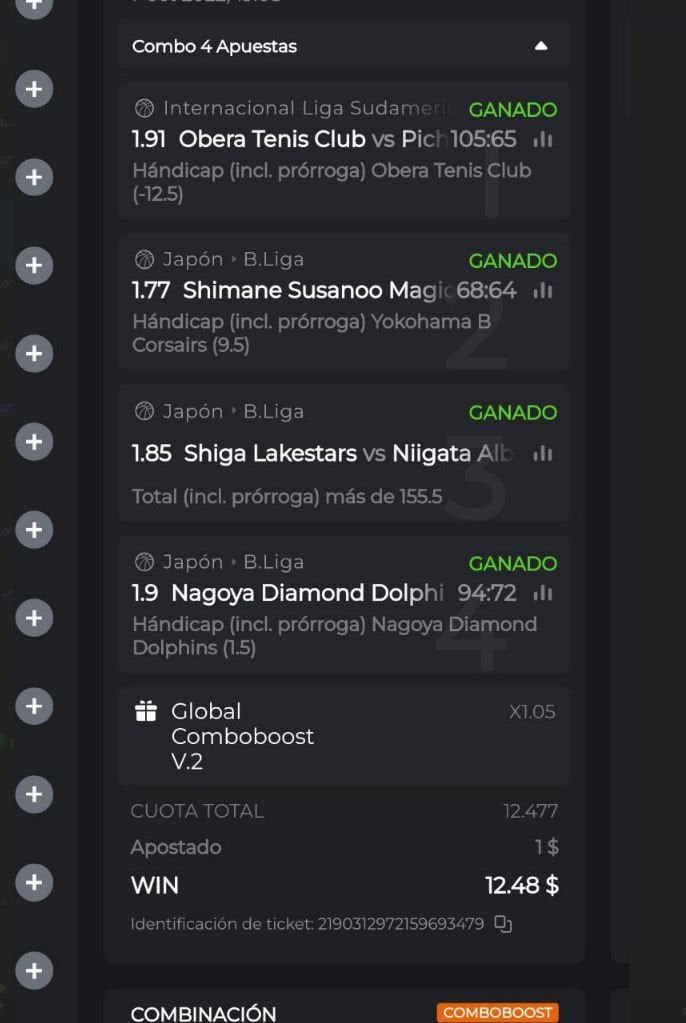Viewport: 686px width, 1023px height.
Task: View stats for Shiga Lakestars vs Niigata
Action: [543, 454]
